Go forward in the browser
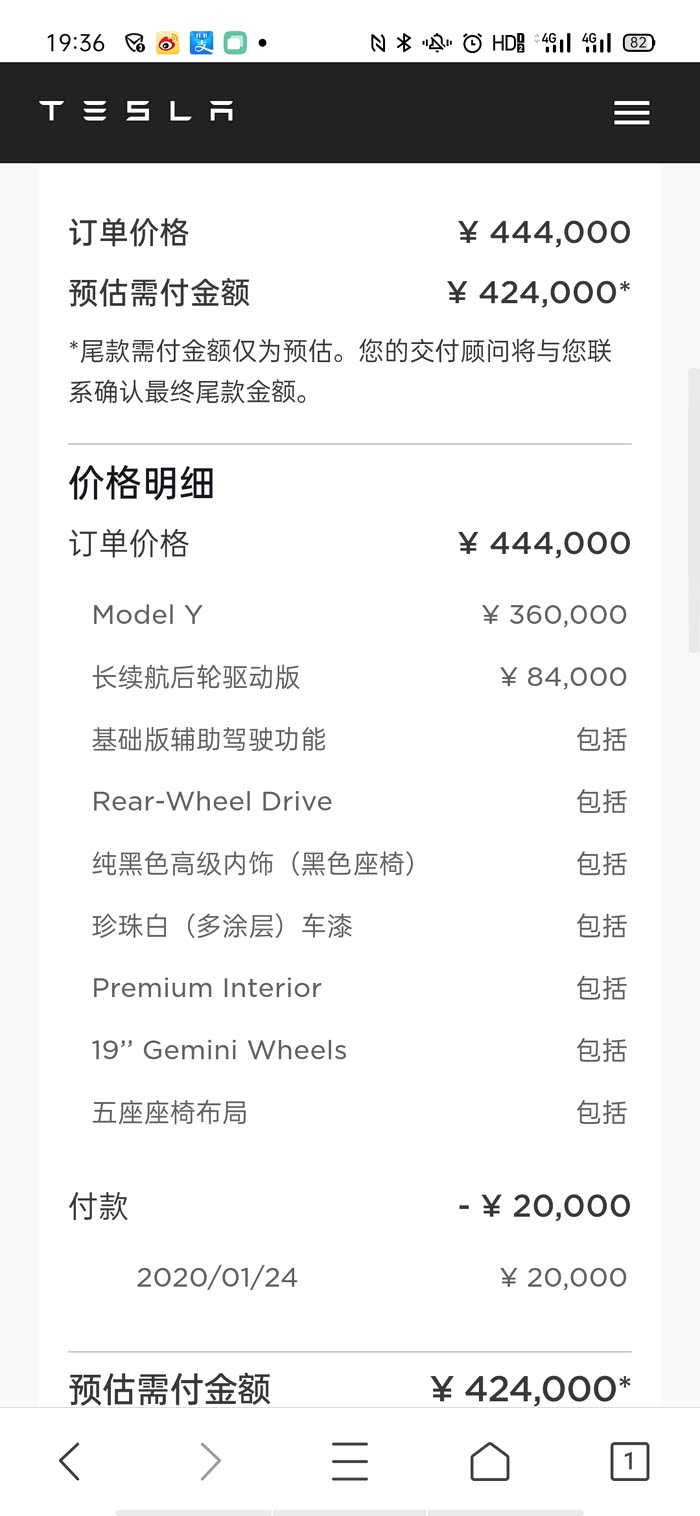700x1516 pixels. [x=210, y=1461]
